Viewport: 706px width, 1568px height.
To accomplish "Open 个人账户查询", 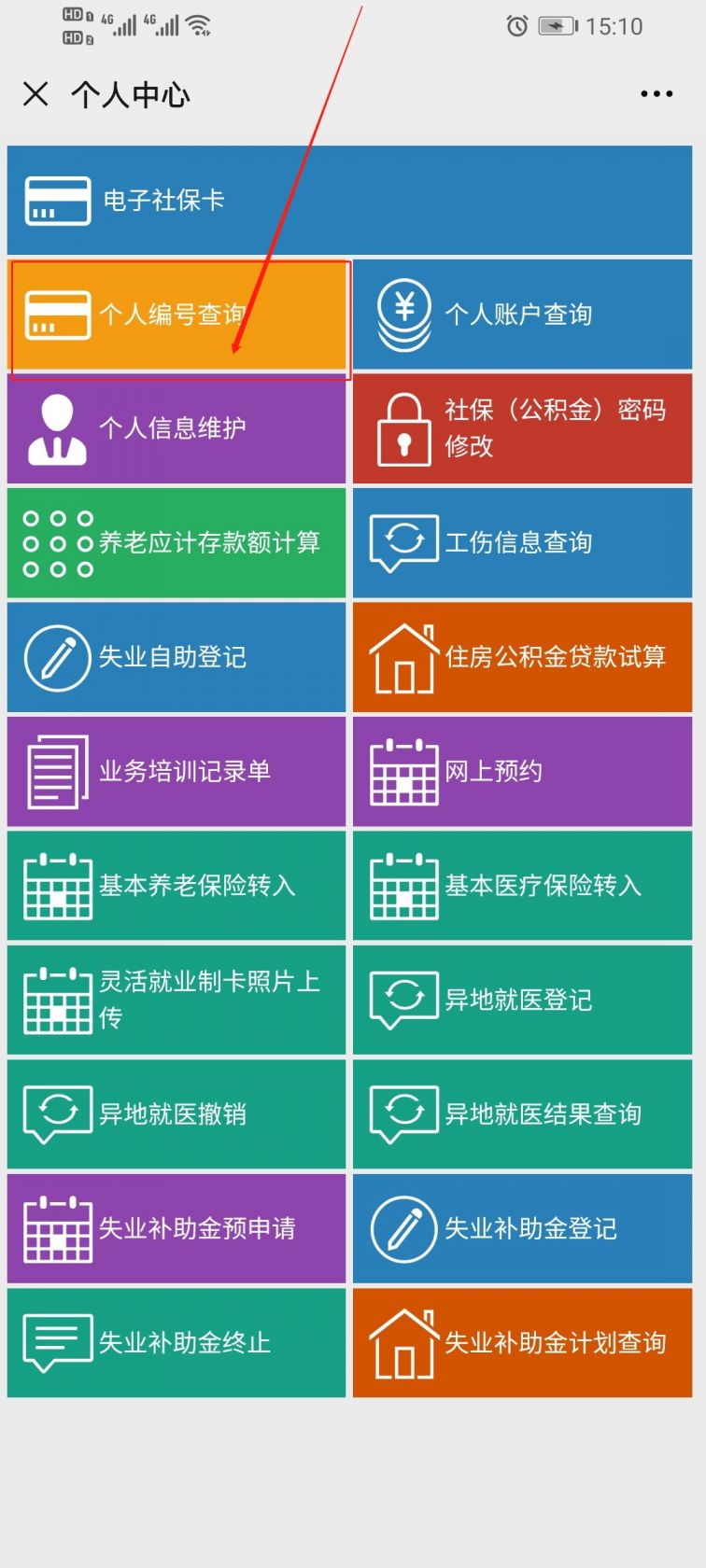I will coord(522,315).
